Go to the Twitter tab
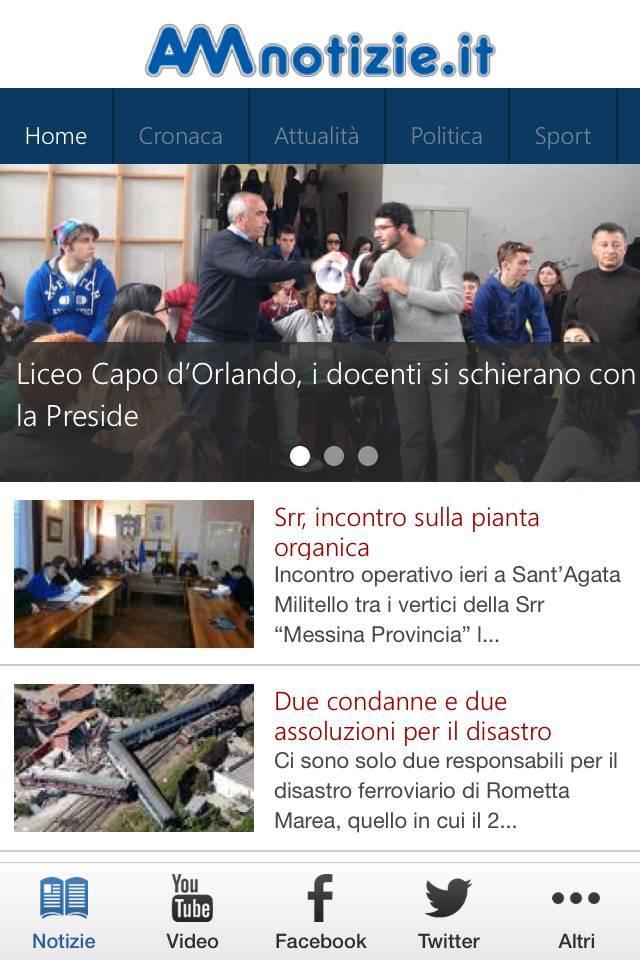The image size is (640, 960). click(448, 912)
